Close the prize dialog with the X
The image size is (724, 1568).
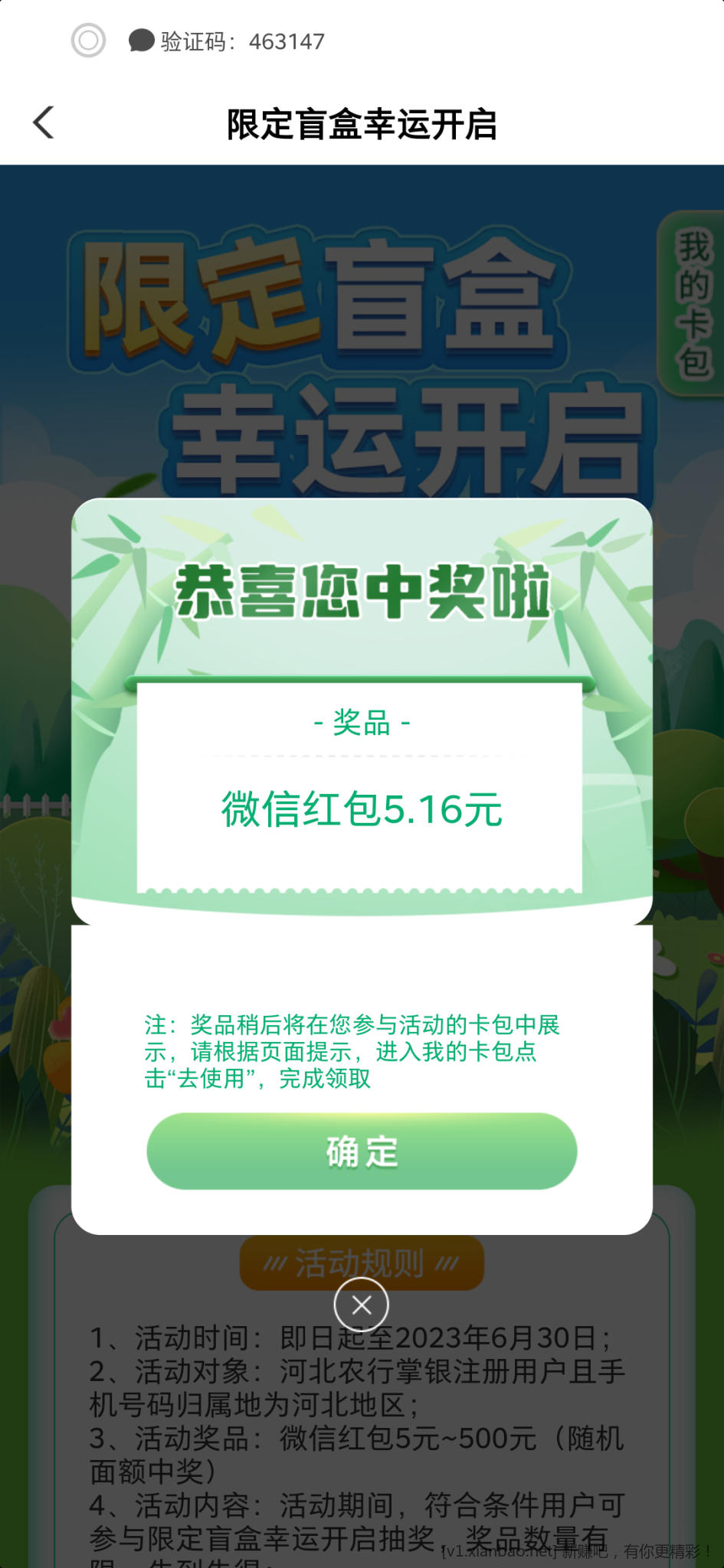point(362,1305)
